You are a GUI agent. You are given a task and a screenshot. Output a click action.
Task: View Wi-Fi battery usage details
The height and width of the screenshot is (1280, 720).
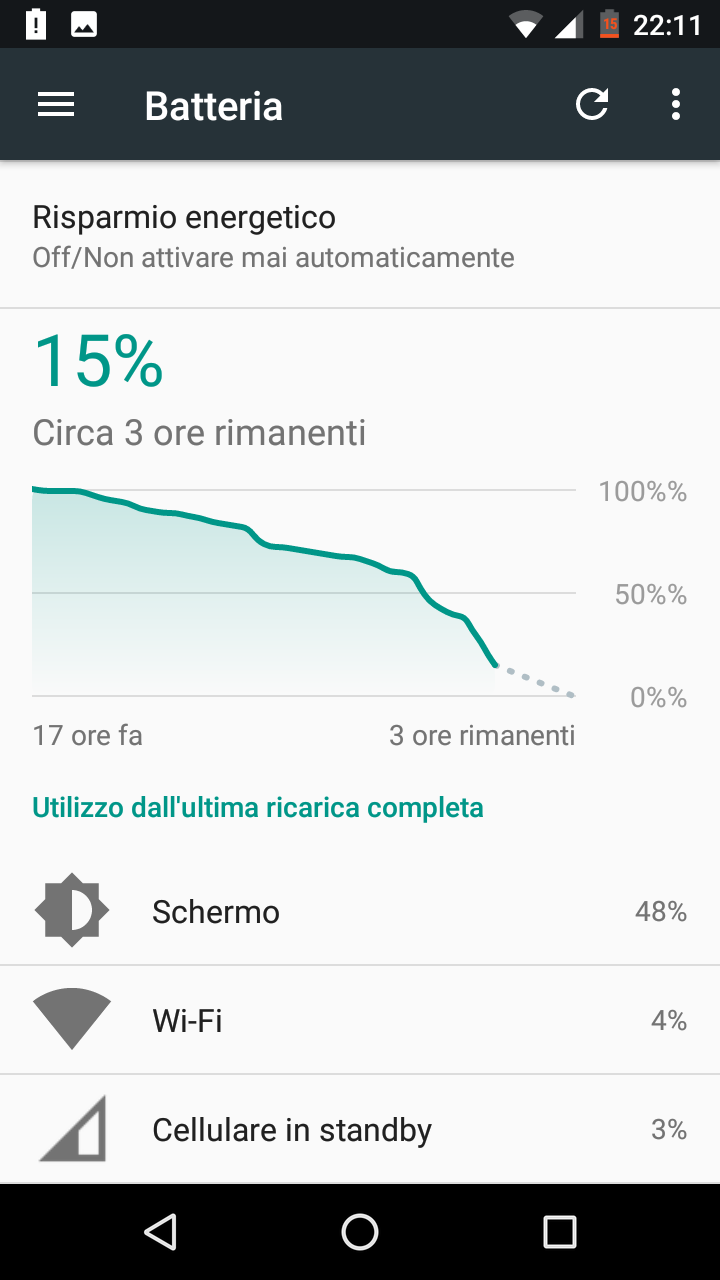(x=360, y=1020)
